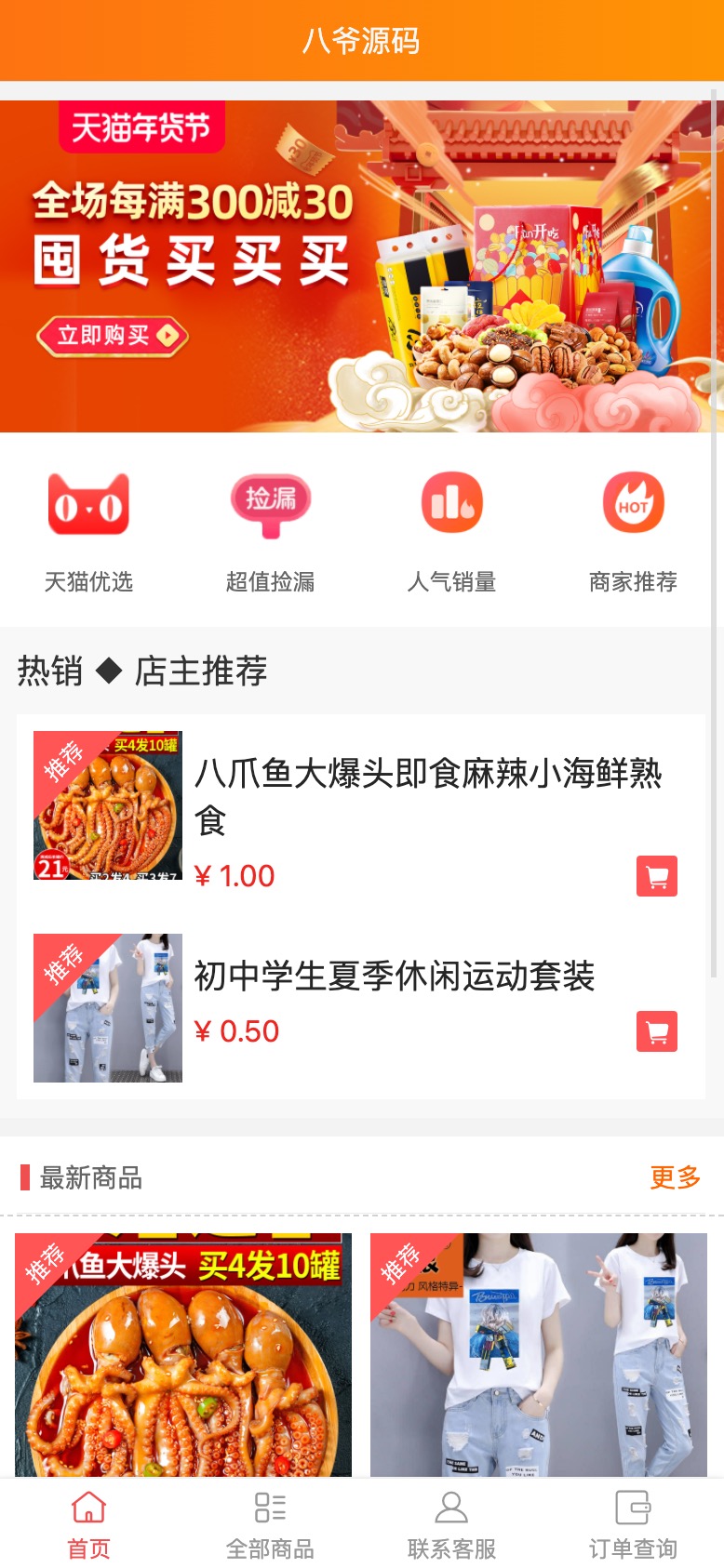Open the 全部商品 products grid icon
Viewport: 724px width, 1568px height.
271,1505
